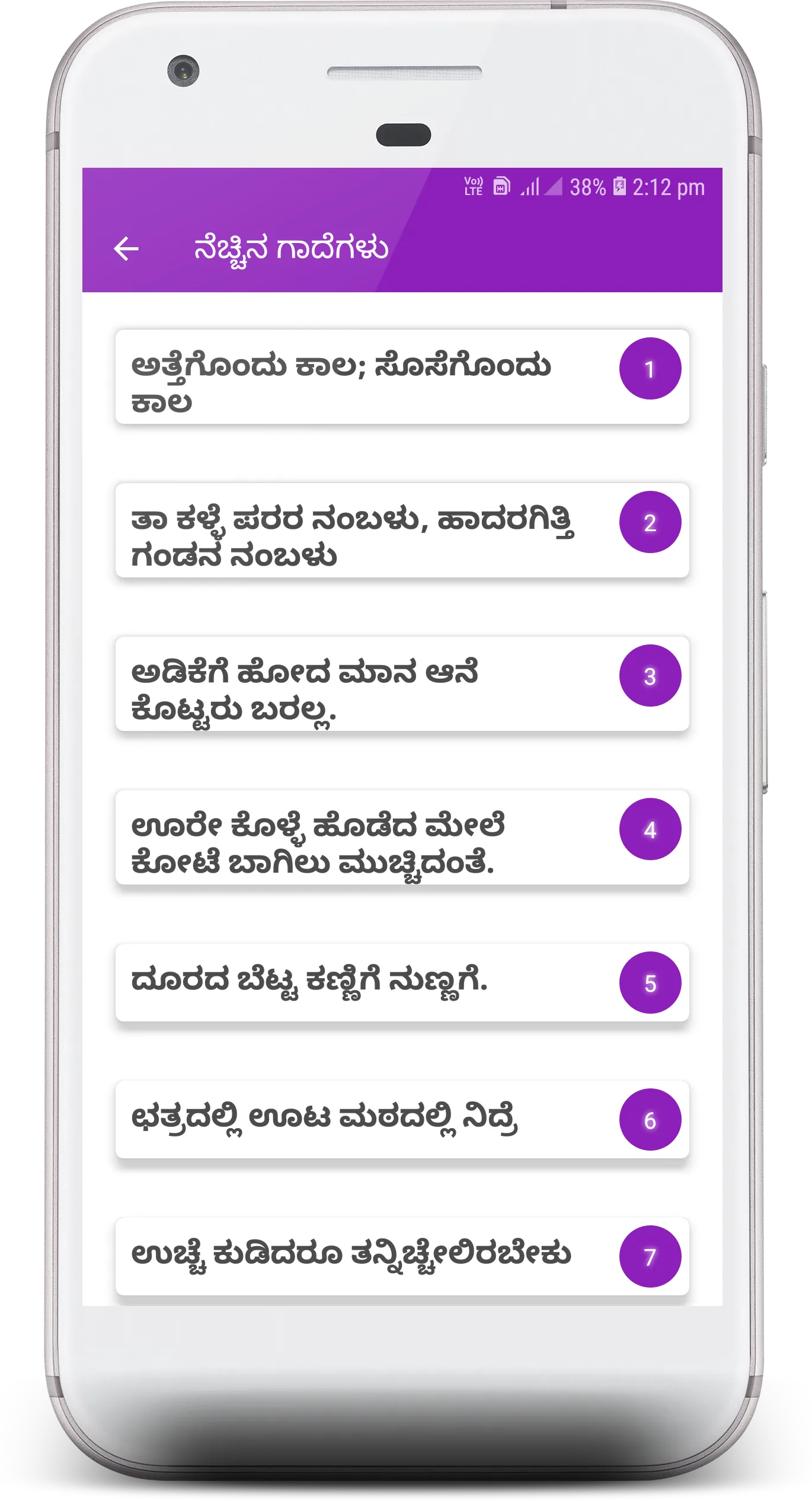
Task: Open proverb card numbered 4
Action: [402, 838]
